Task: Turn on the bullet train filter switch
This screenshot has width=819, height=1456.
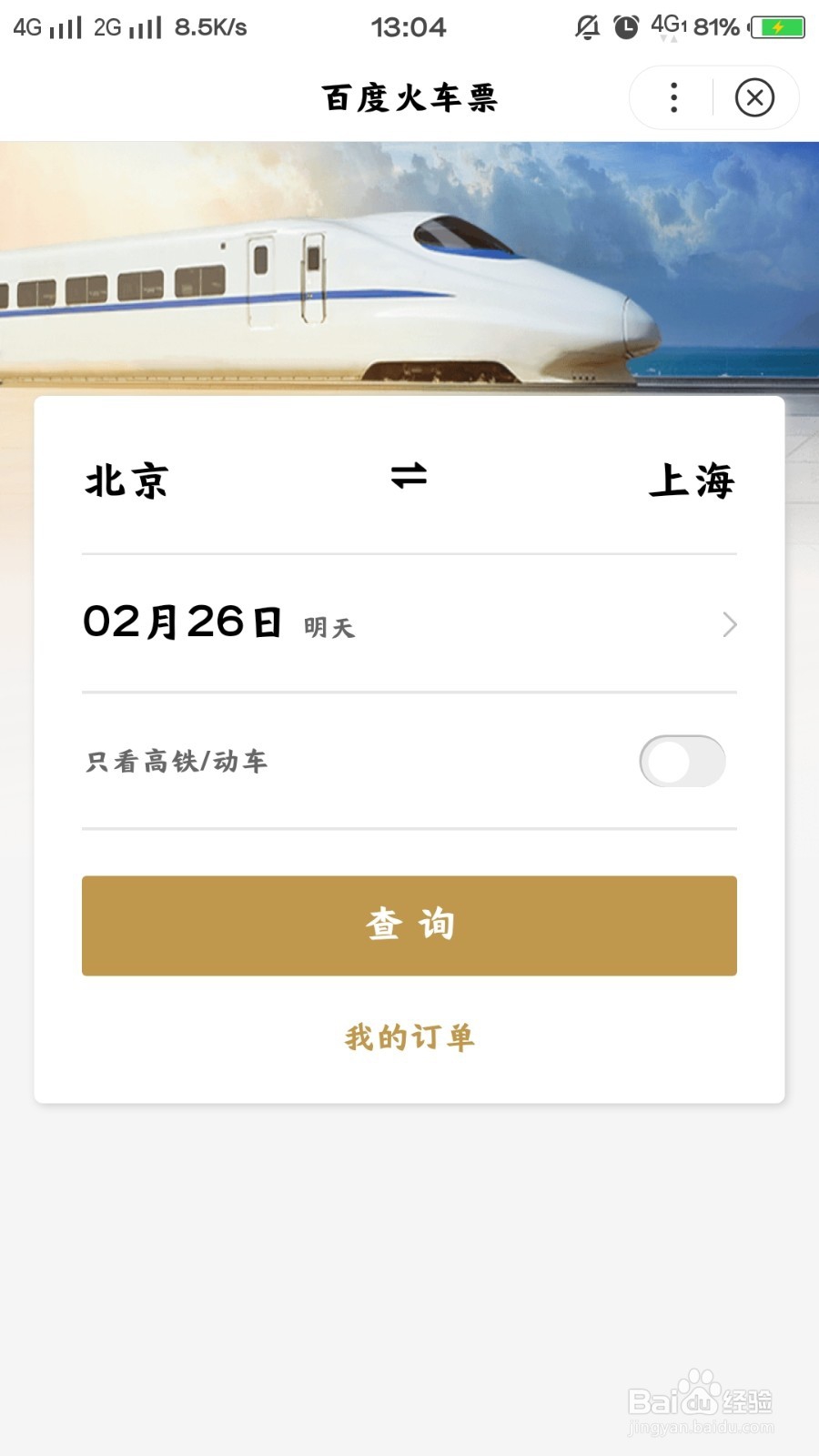Action: tap(681, 761)
